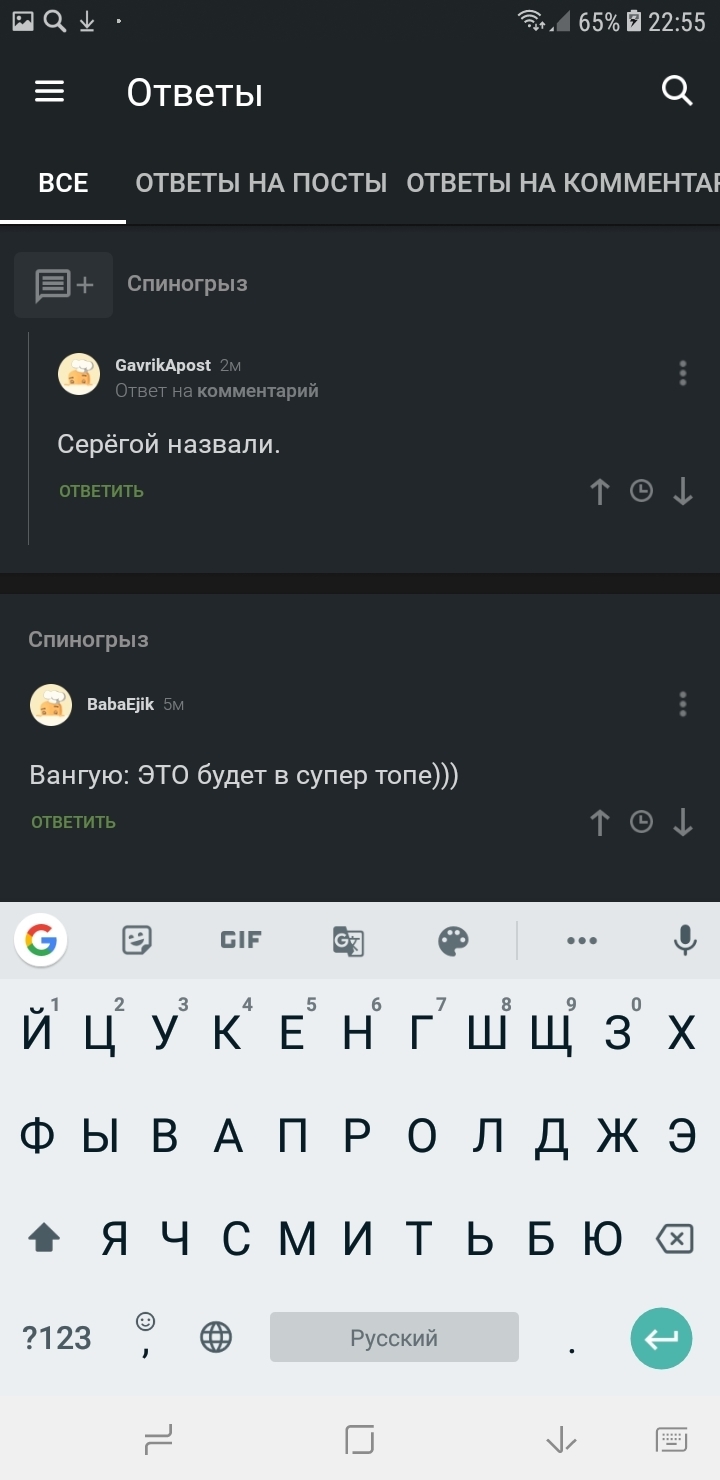Upvote GavrikApost's comment
The width and height of the screenshot is (720, 1480).
[x=599, y=491]
